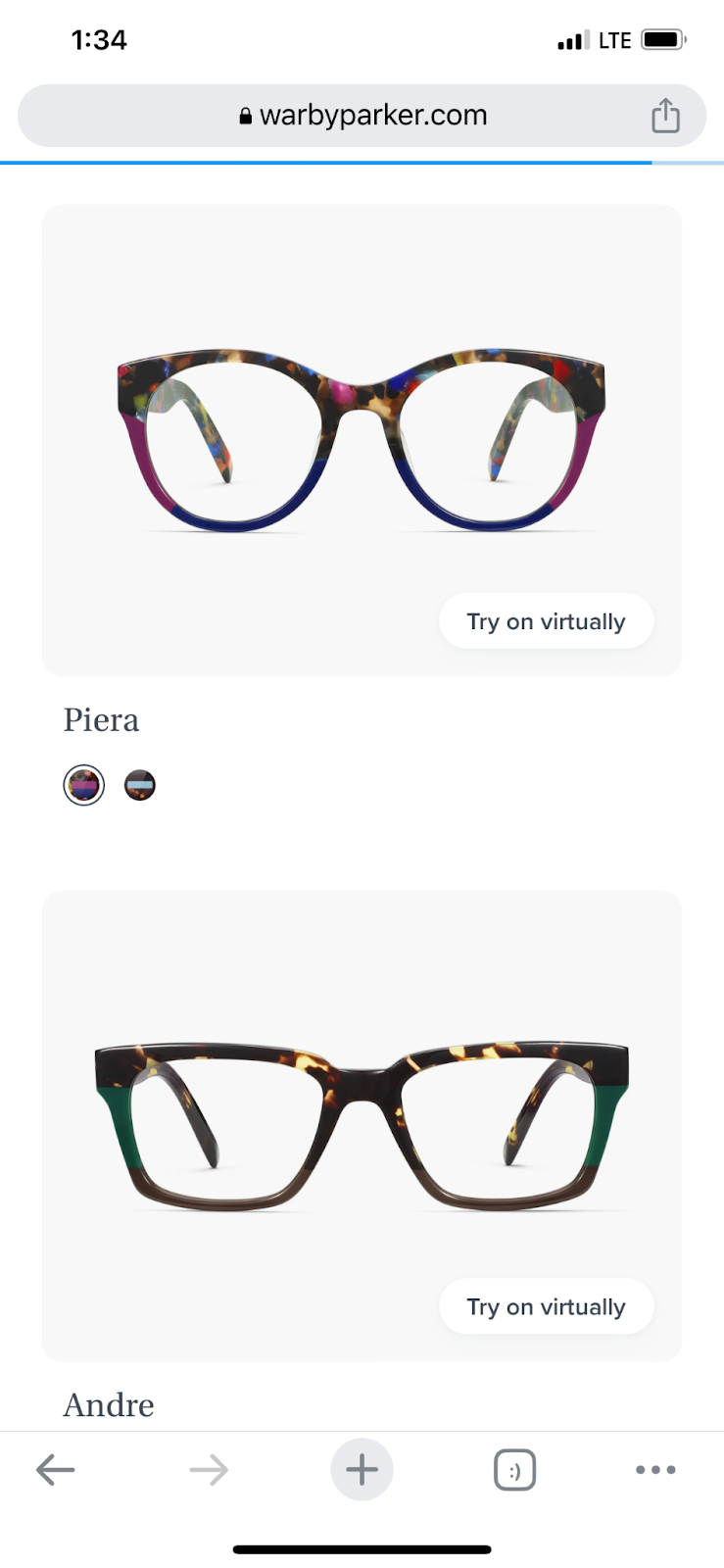Choose the light blue Piera color swatch
The width and height of the screenshot is (724, 1568).
coord(140,785)
